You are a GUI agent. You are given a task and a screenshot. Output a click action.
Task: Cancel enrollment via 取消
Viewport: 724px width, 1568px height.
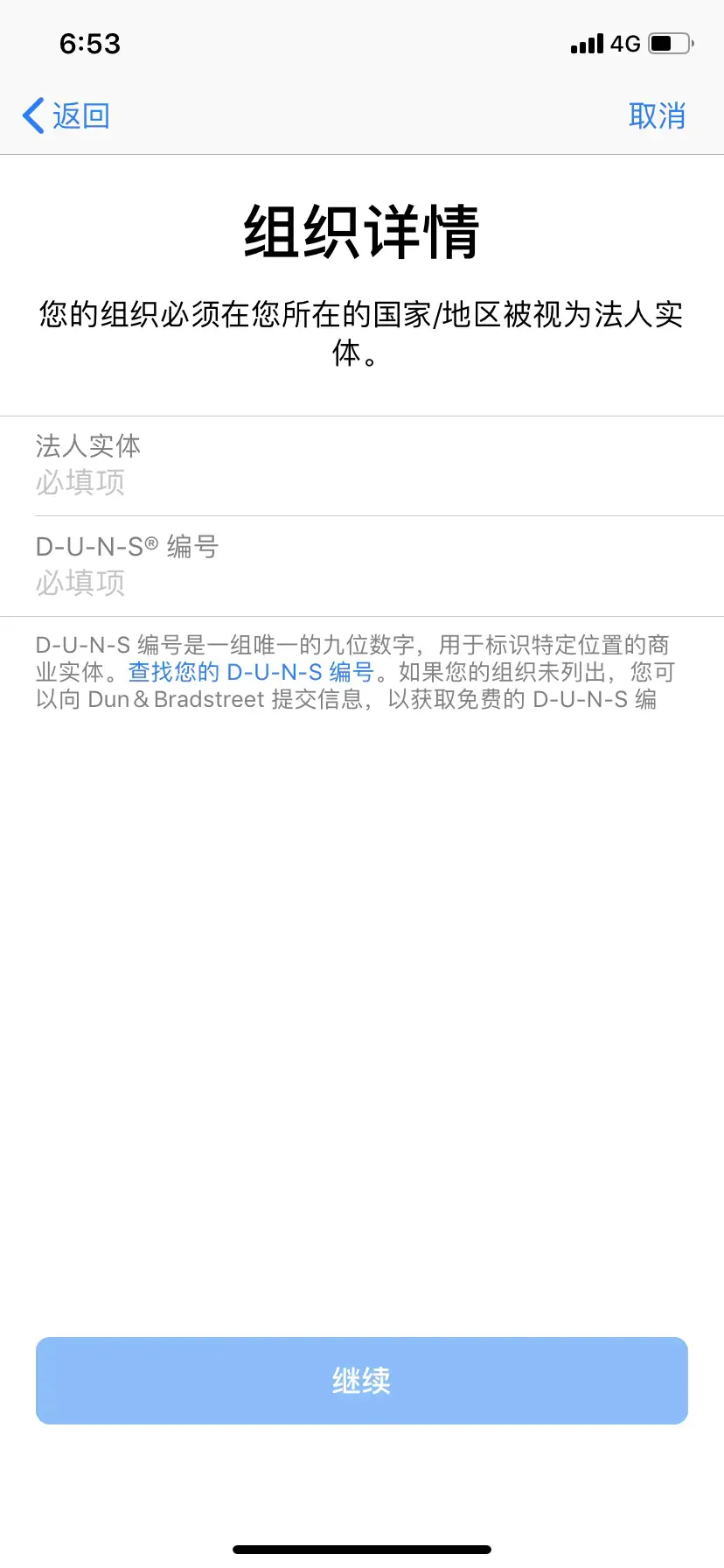click(x=657, y=115)
